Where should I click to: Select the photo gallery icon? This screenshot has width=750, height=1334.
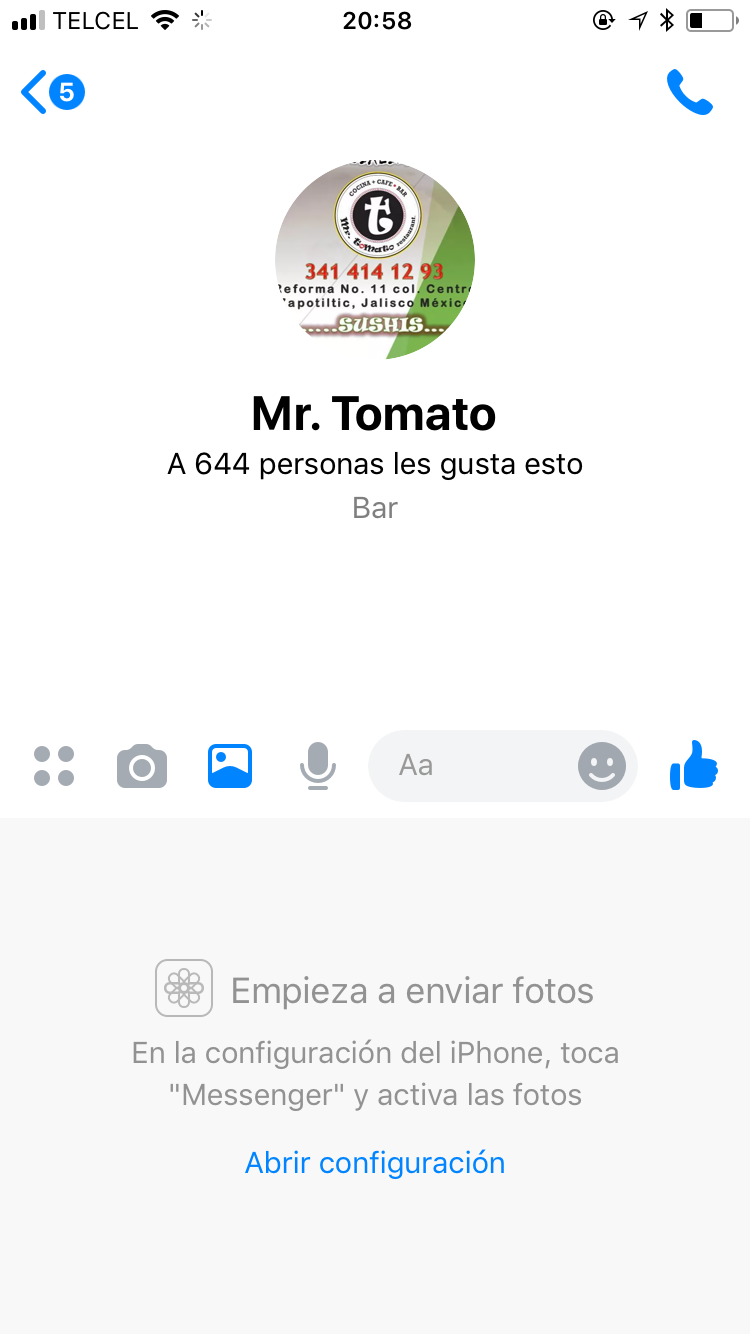230,766
